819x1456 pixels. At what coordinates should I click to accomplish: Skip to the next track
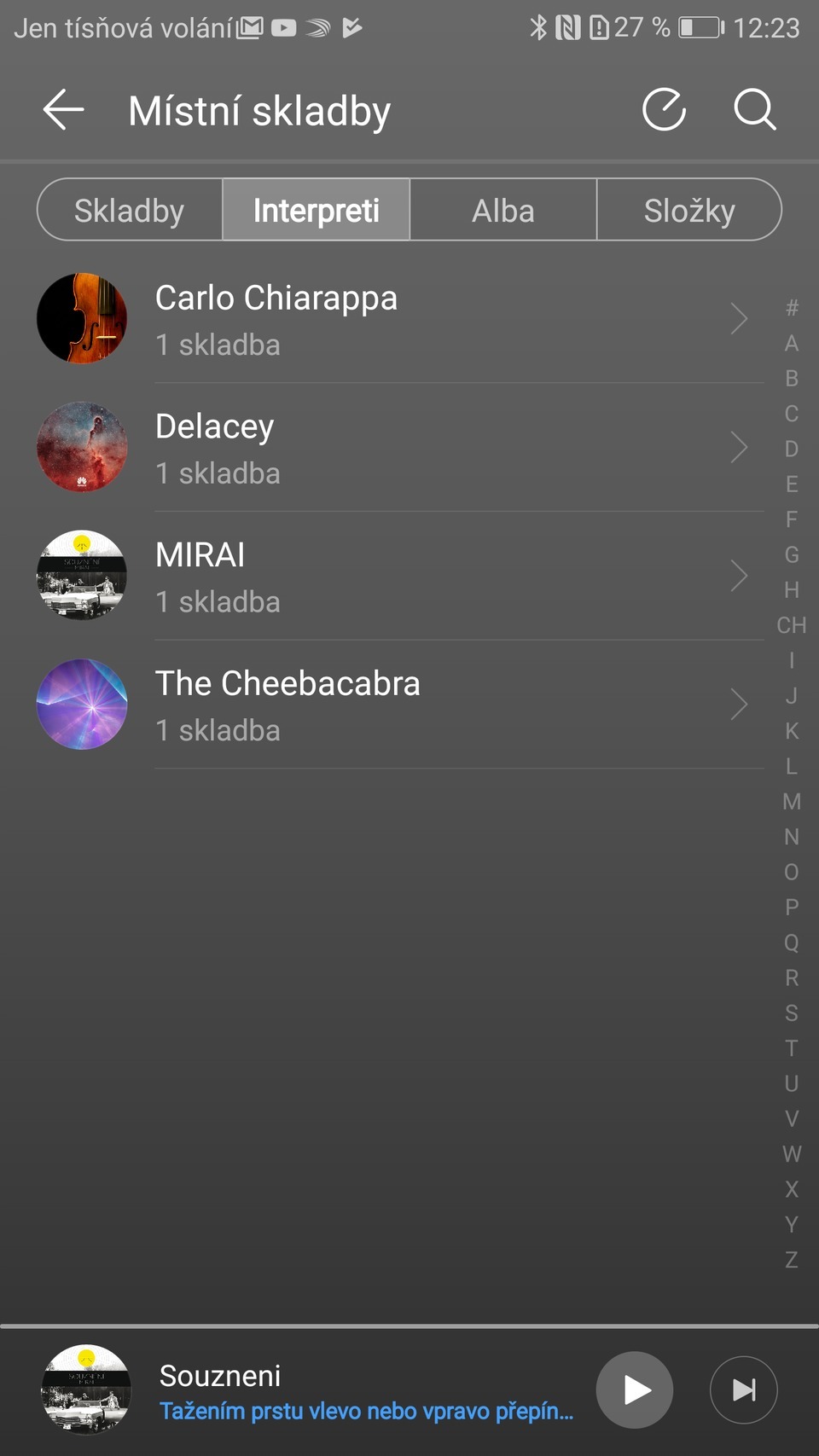743,1390
